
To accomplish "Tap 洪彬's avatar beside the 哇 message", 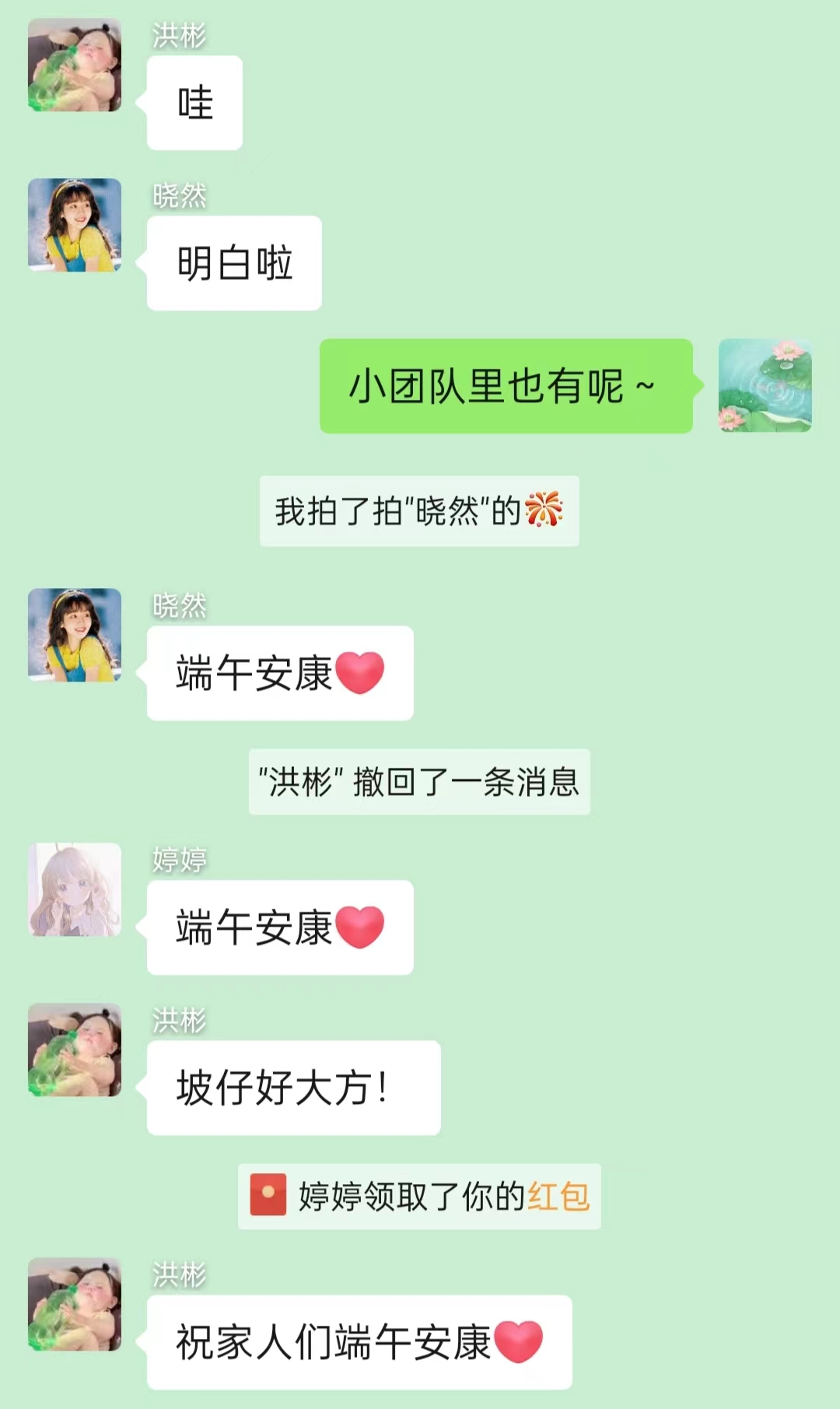I will pos(75,65).
